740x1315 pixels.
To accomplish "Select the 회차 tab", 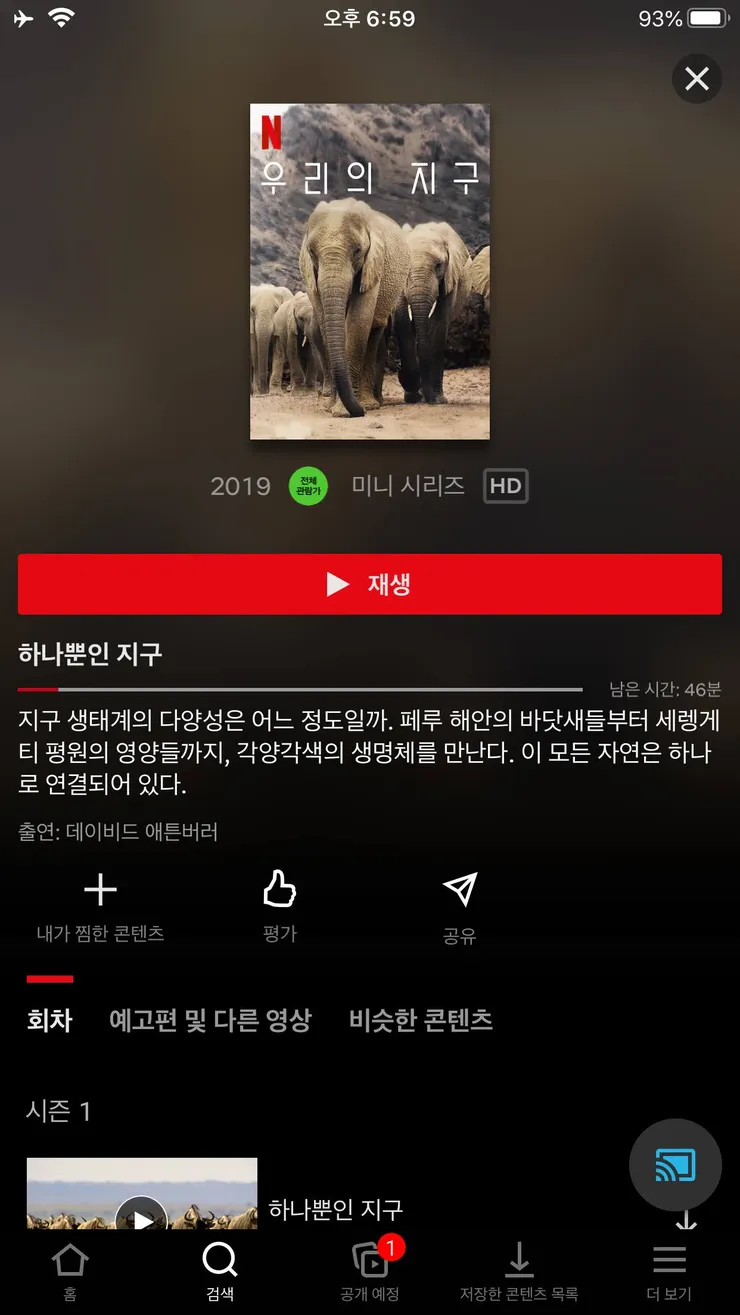I will 49,1021.
